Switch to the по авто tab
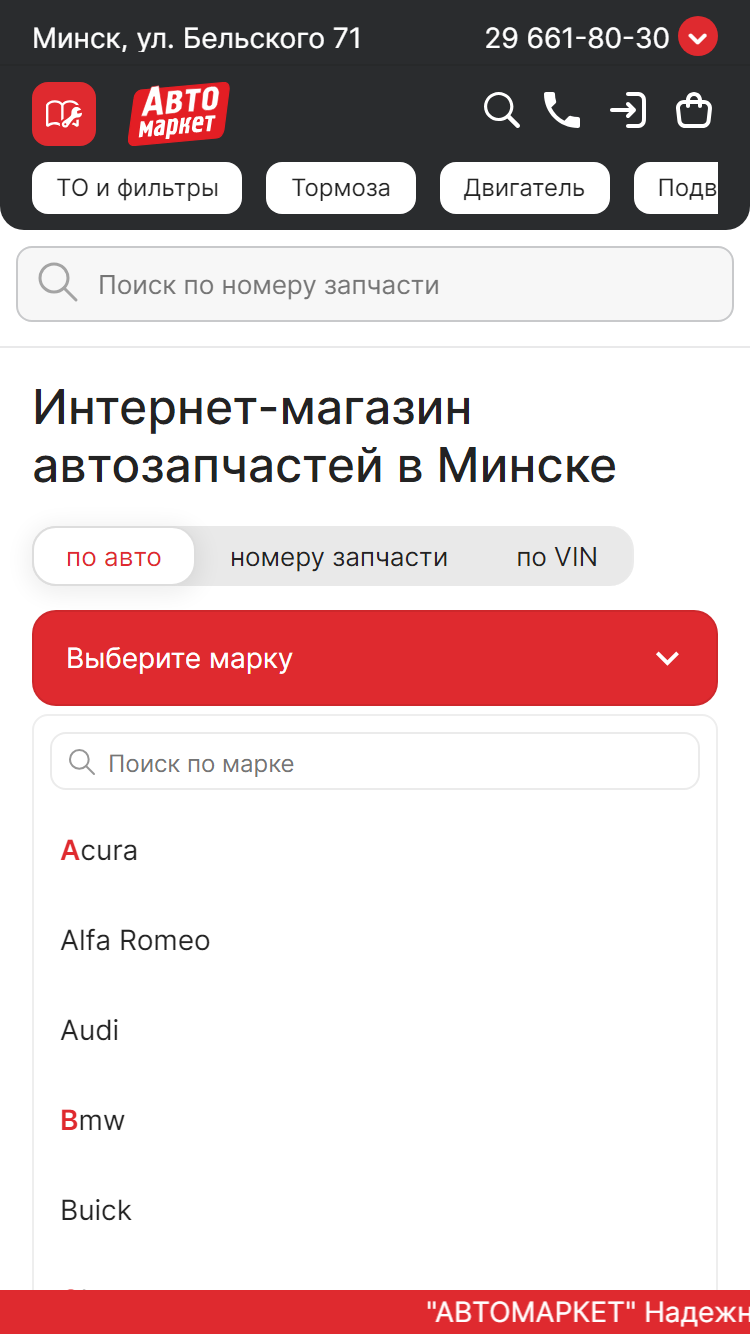Image resolution: width=750 pixels, height=1334 pixels. click(x=114, y=556)
